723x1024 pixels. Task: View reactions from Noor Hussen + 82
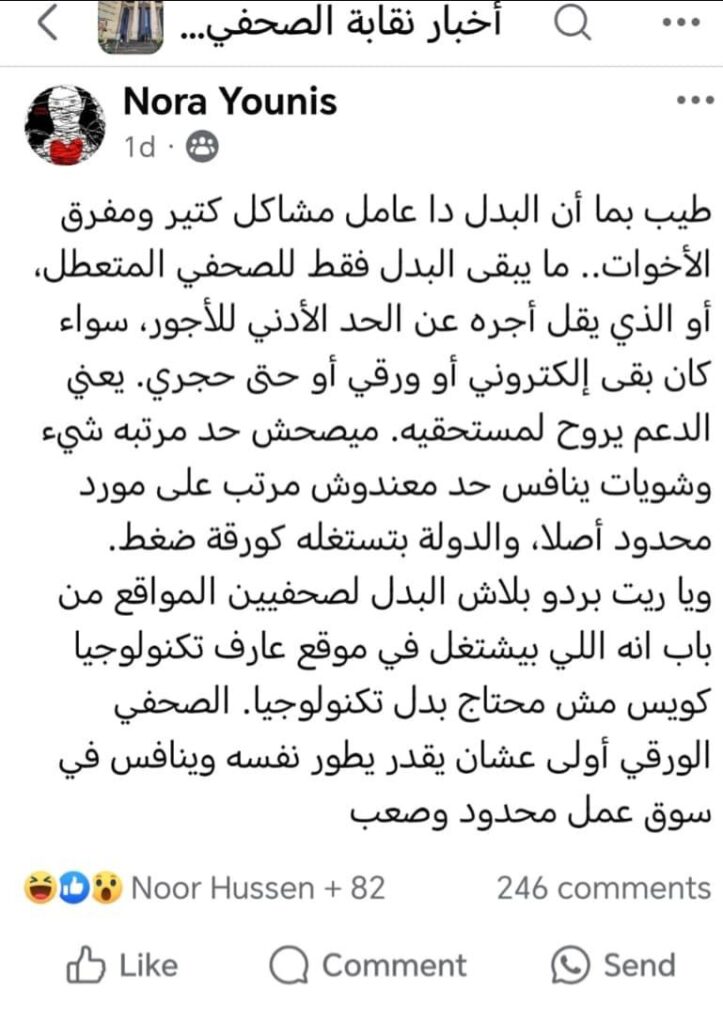(205, 887)
